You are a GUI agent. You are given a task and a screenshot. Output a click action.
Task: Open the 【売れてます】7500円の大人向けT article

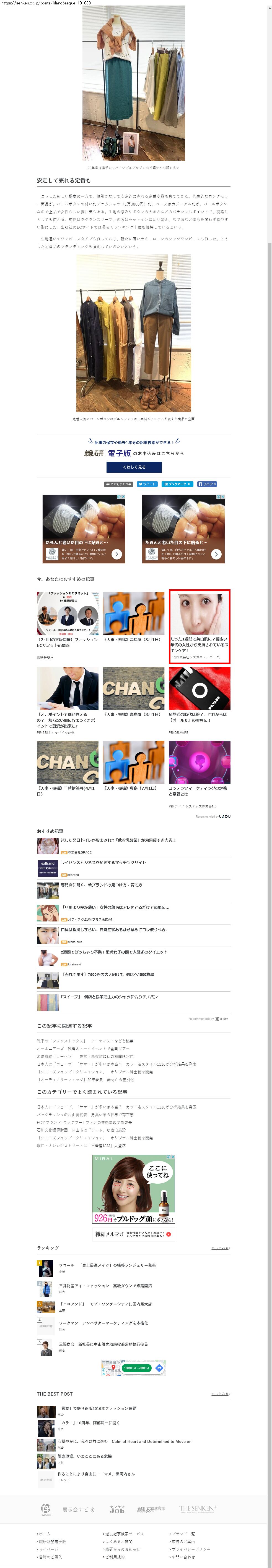tap(107, 975)
